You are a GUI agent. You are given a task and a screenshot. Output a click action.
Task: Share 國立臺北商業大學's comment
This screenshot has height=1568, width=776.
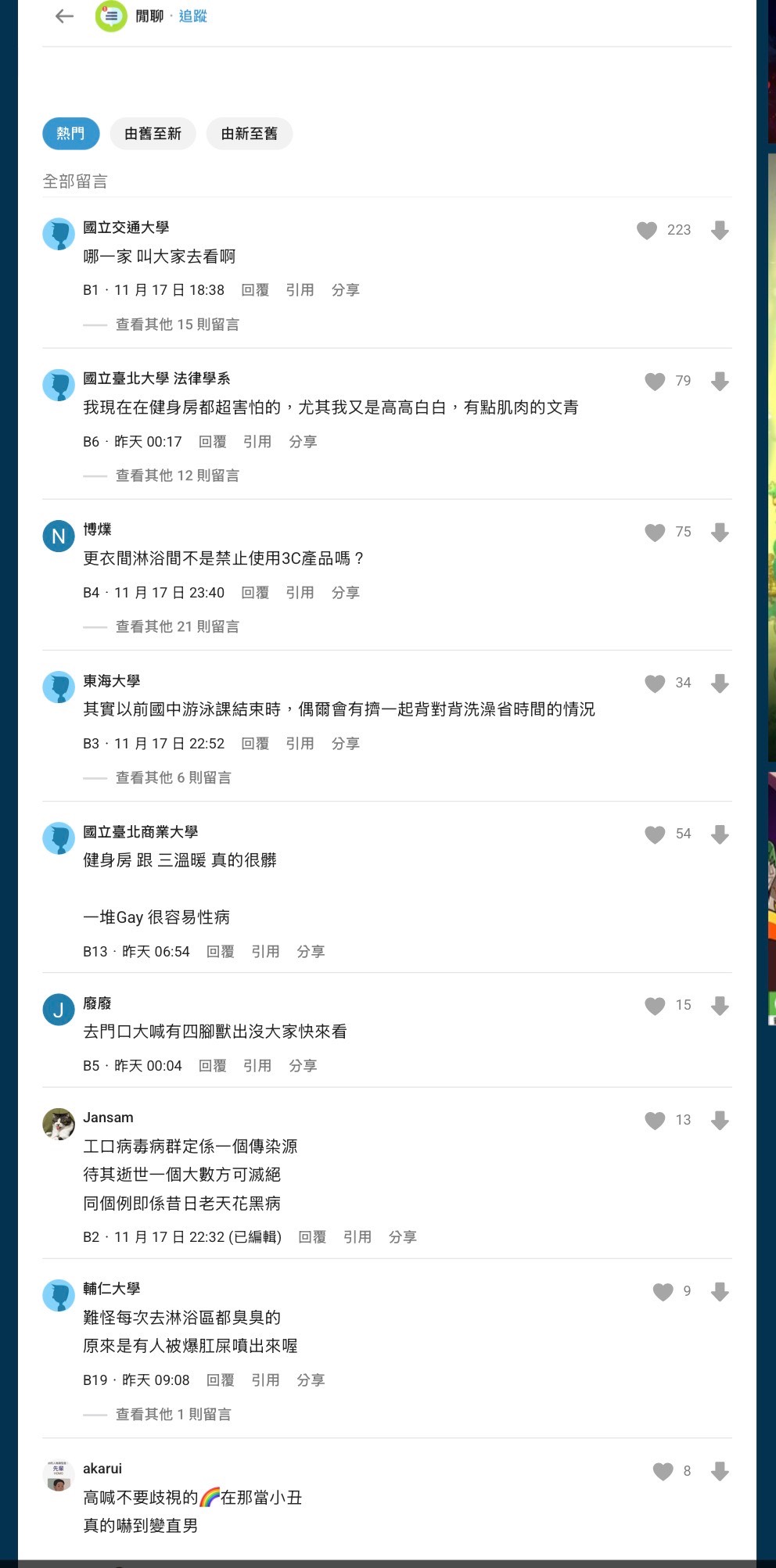[x=311, y=952]
